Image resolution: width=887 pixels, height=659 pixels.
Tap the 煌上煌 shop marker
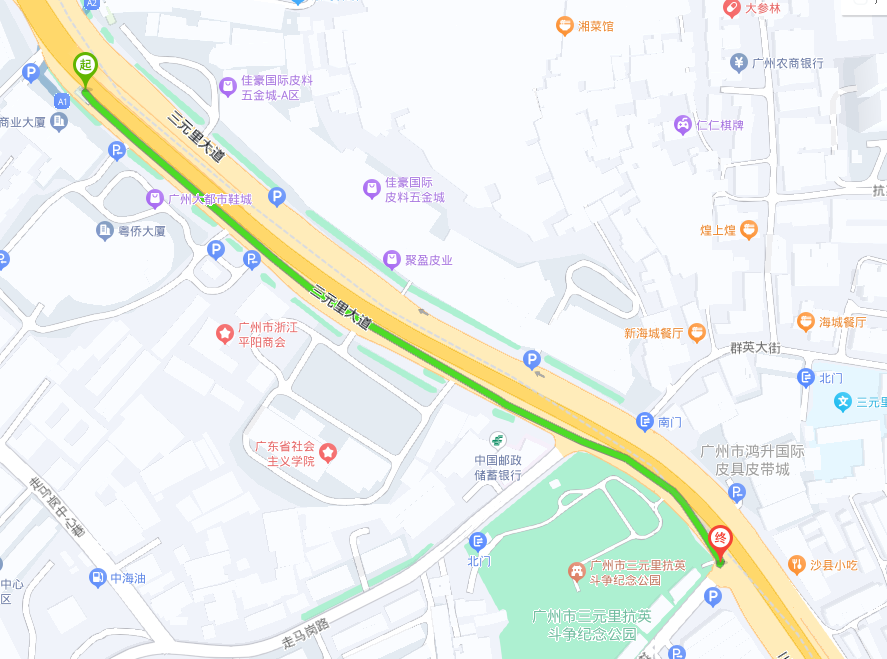[749, 230]
